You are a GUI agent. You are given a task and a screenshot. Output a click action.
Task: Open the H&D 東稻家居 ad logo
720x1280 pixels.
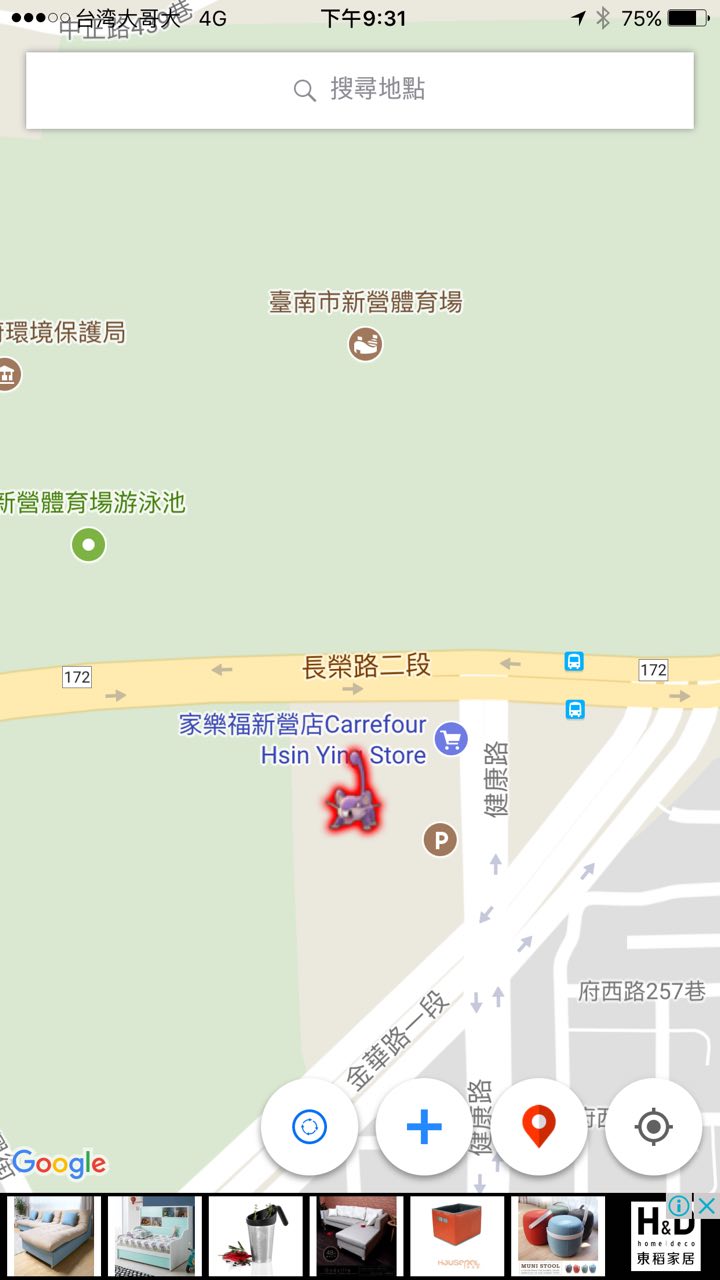click(665, 1243)
